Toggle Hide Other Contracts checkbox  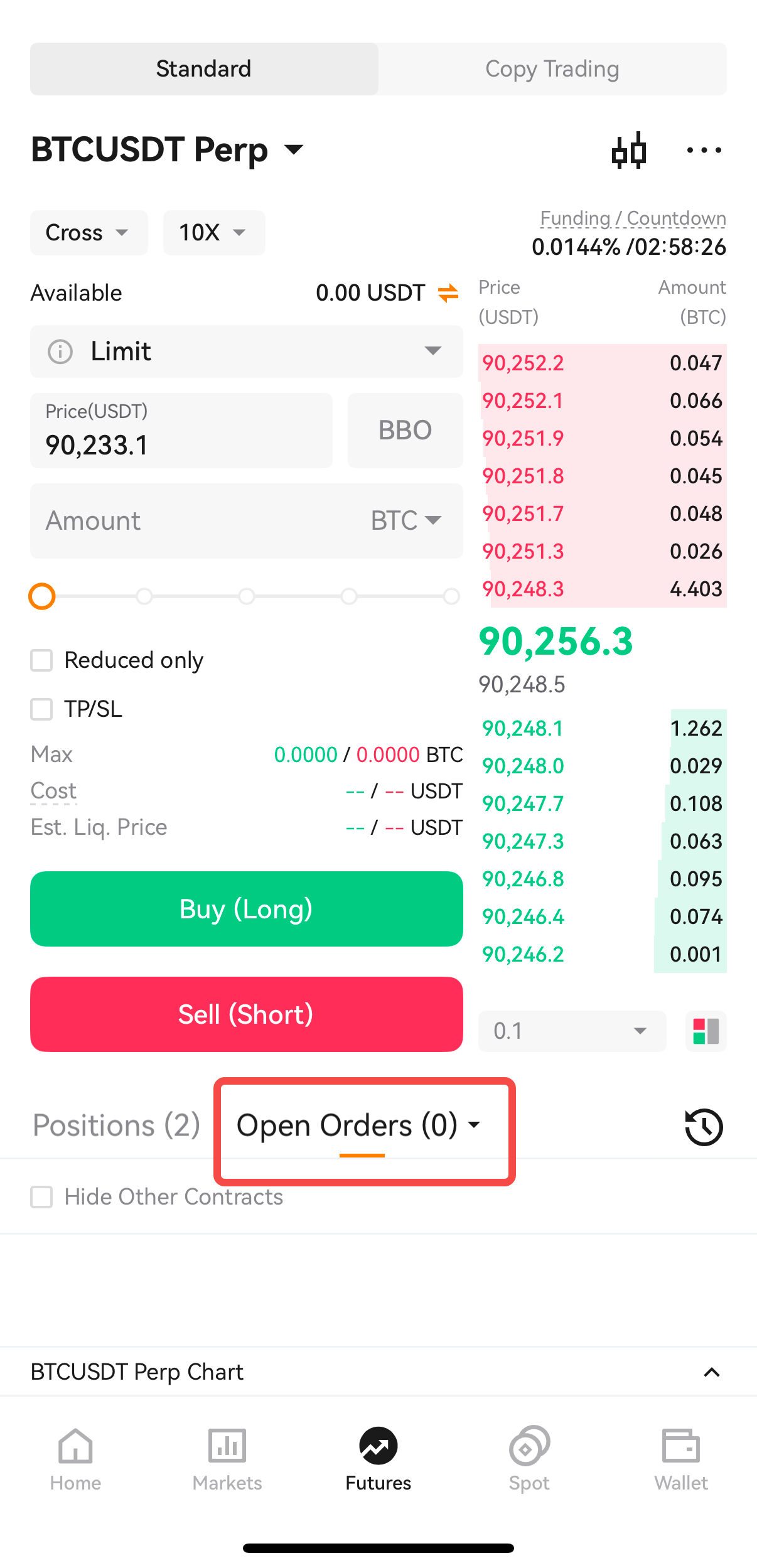(x=41, y=1197)
